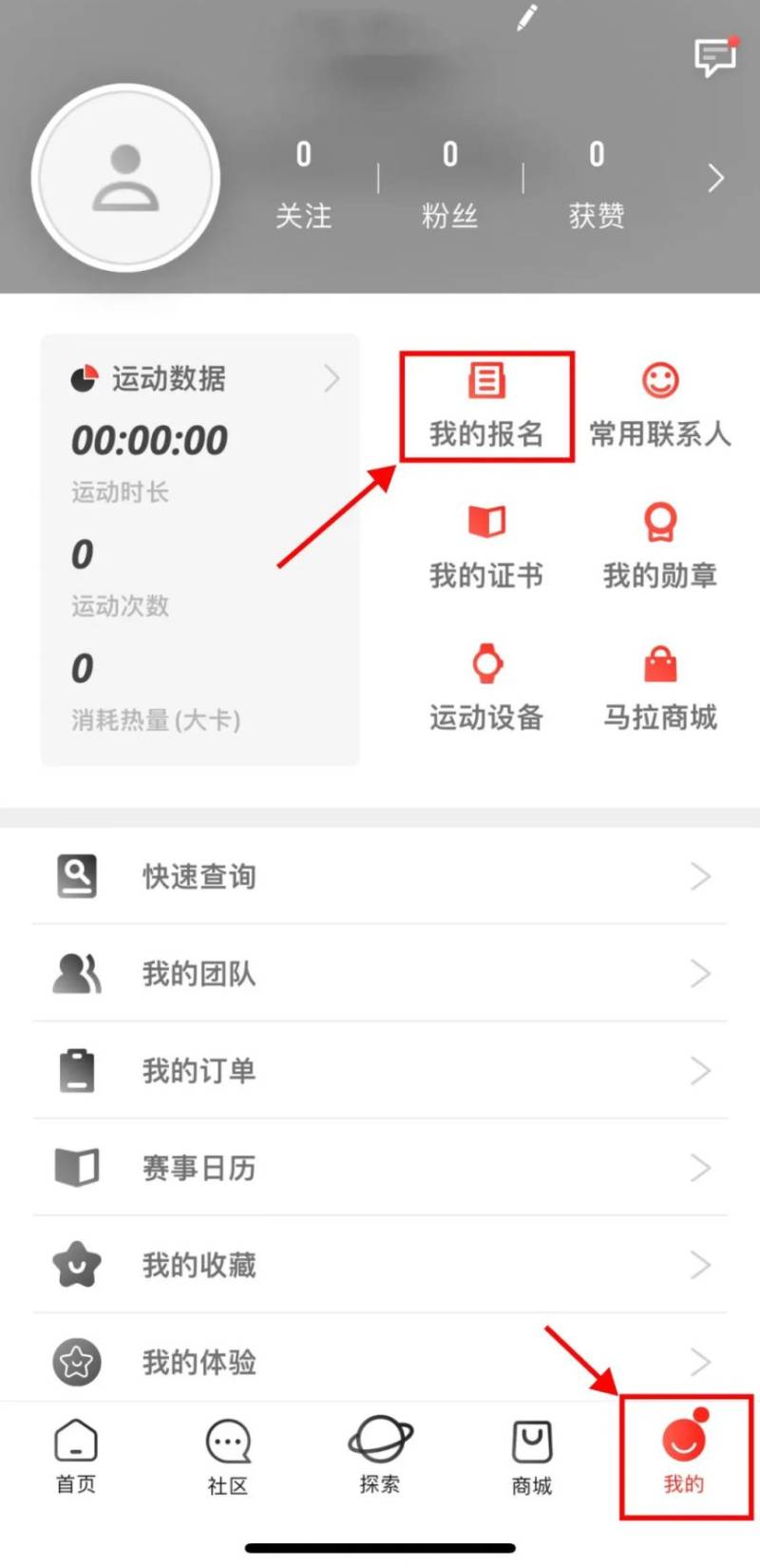
Task: Tap the edit pencil icon
Action: [x=525, y=19]
